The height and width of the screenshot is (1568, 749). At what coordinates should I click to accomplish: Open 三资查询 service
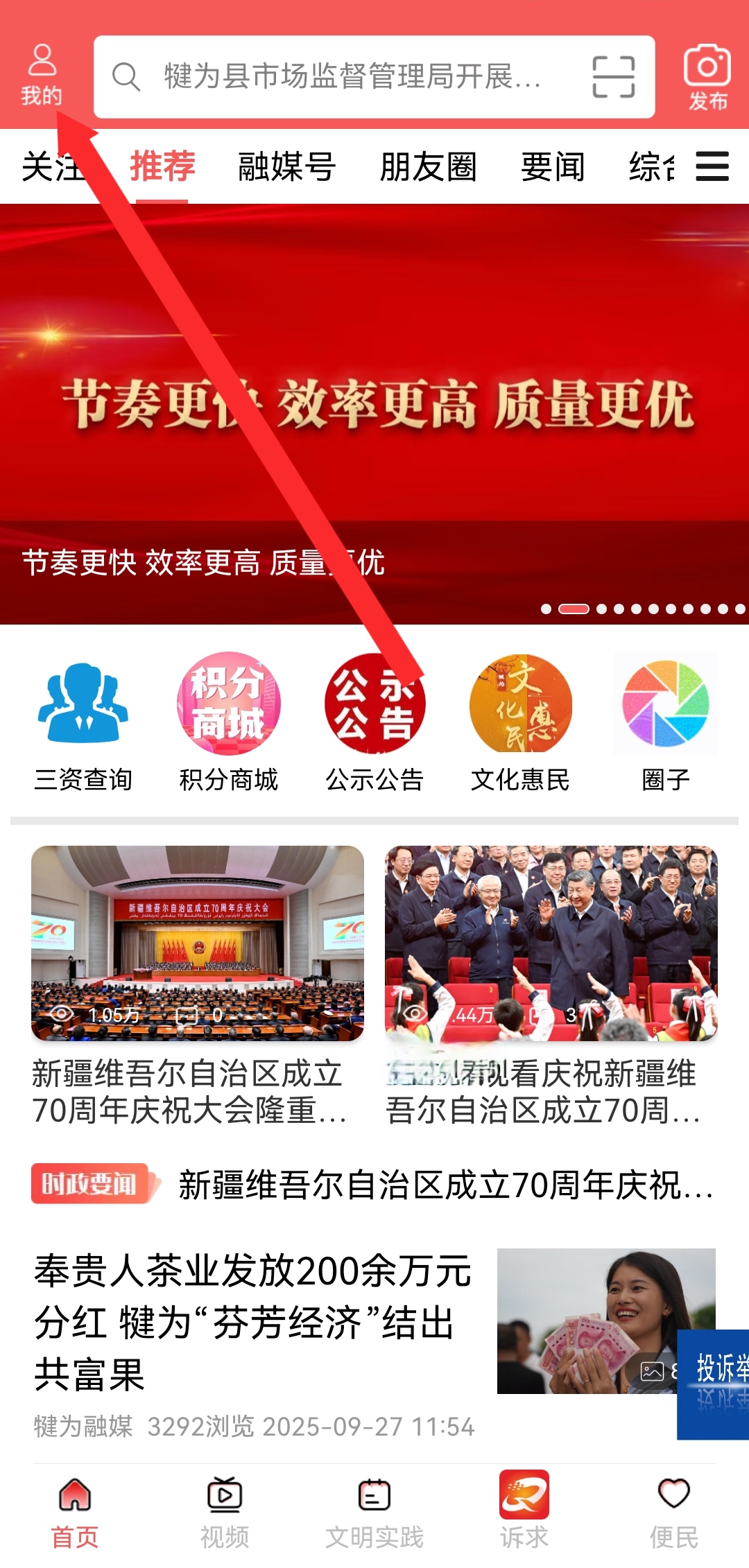click(83, 724)
